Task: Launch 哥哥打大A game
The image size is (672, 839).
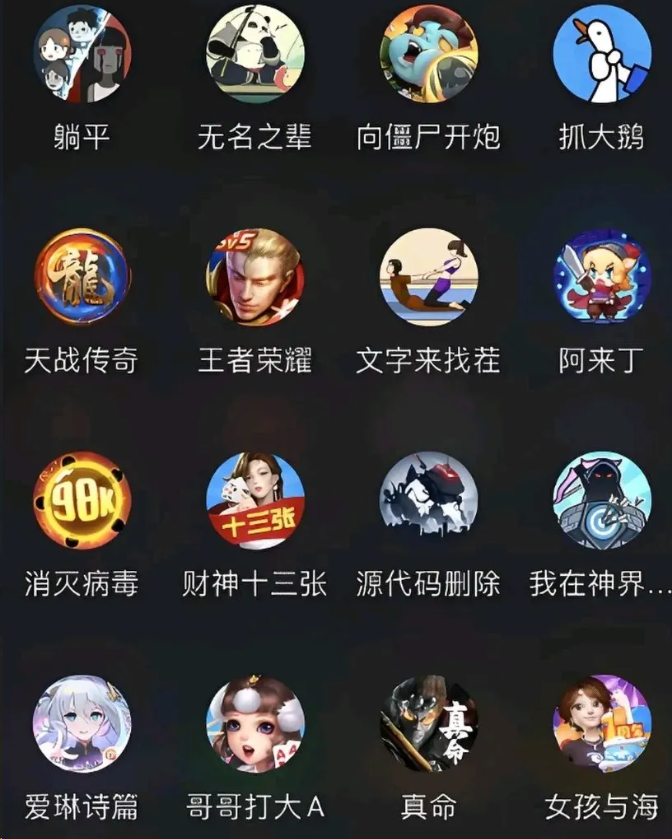Action: coord(255,724)
